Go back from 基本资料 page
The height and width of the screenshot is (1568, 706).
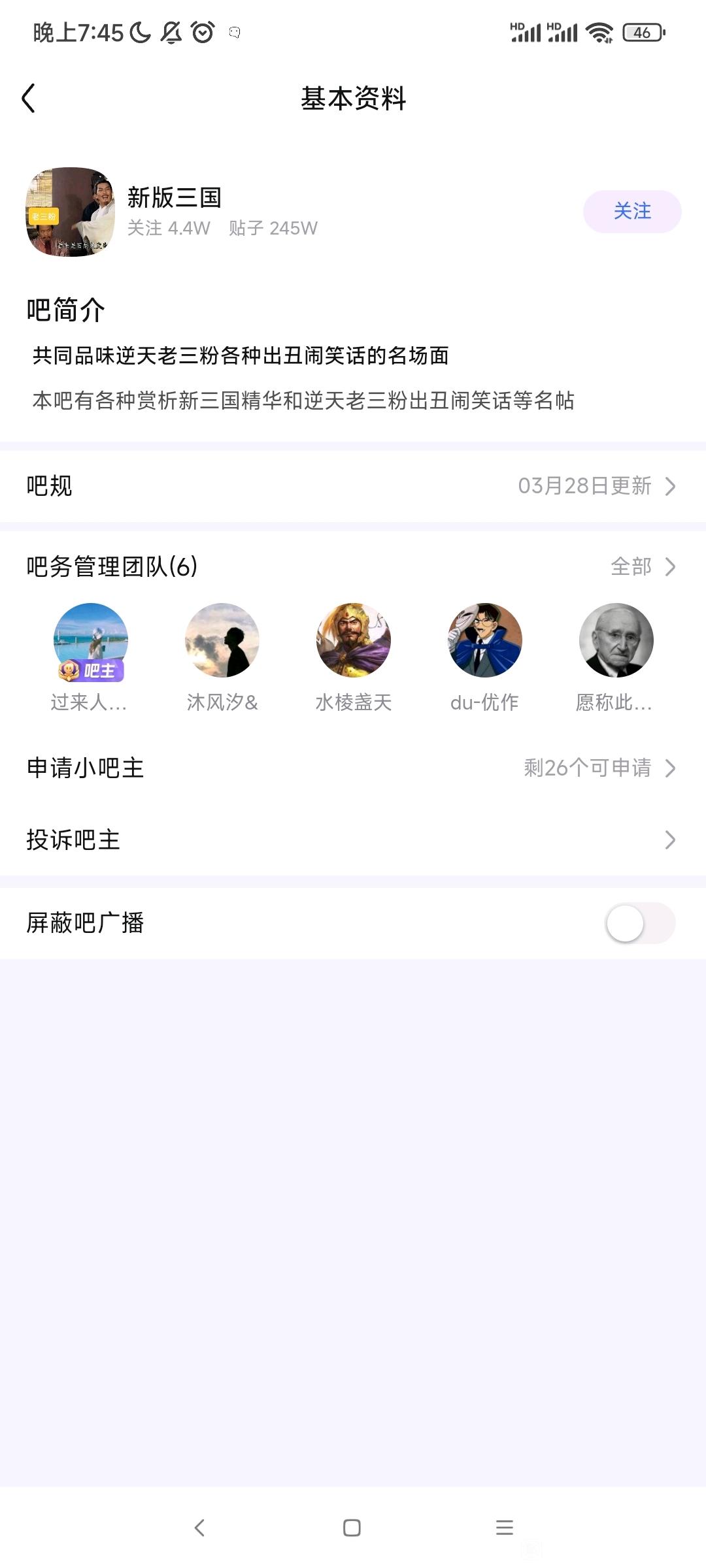(29, 99)
